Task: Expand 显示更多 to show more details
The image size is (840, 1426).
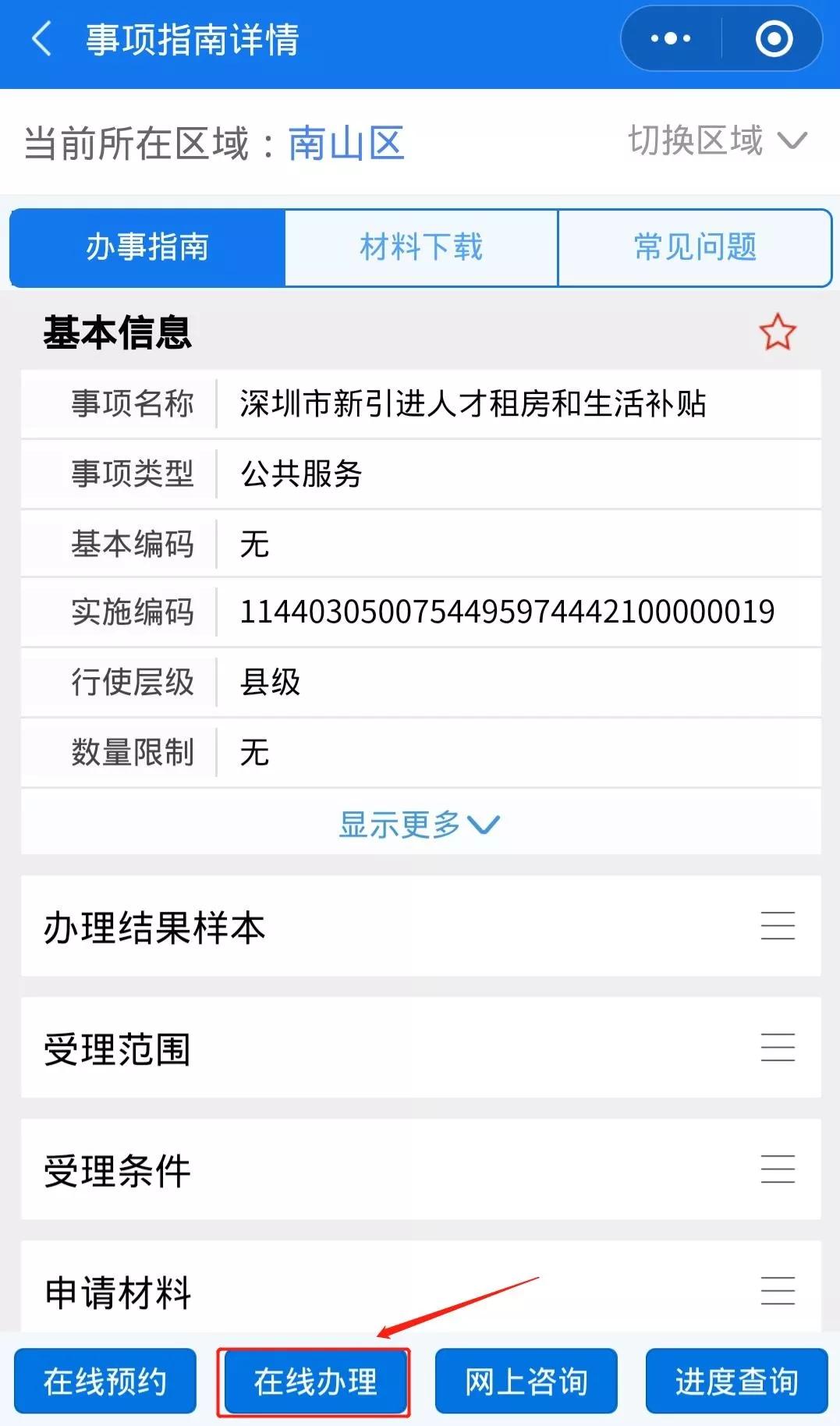Action: tap(420, 822)
